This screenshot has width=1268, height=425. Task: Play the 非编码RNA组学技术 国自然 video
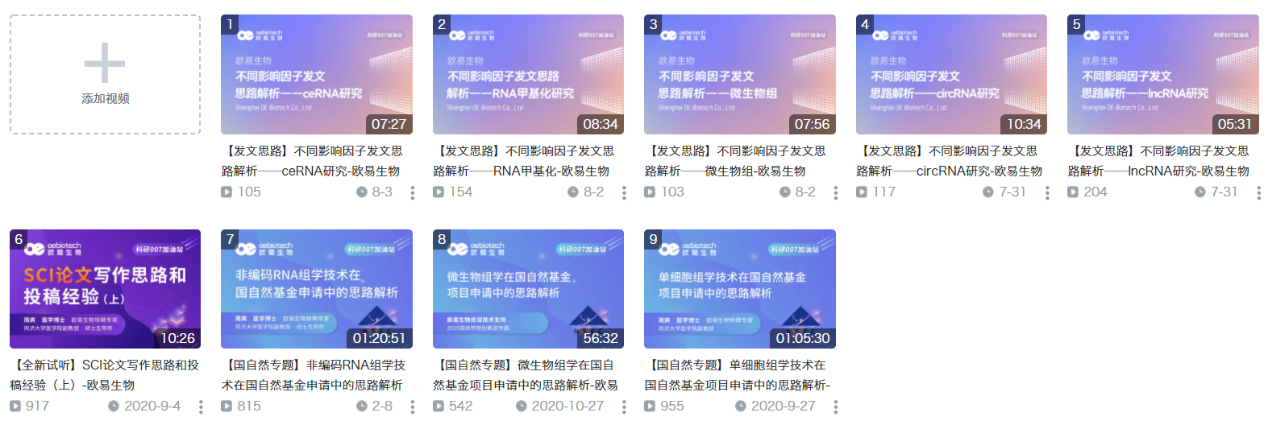(316, 290)
